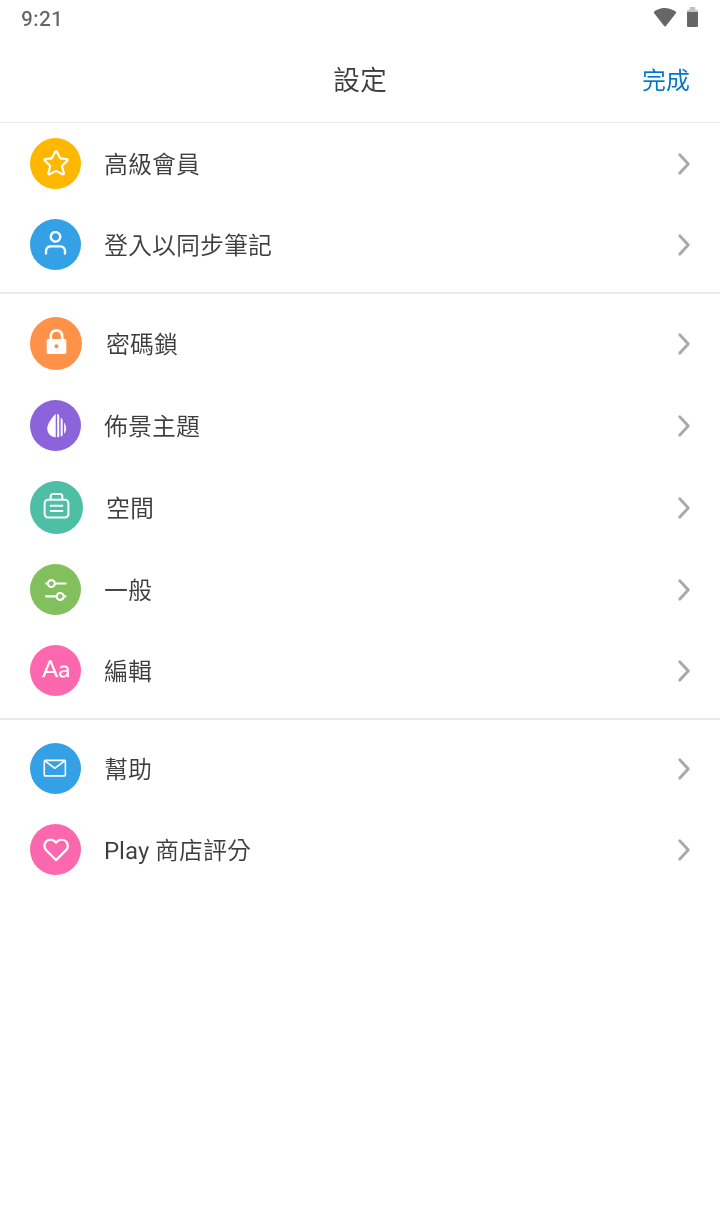Choose Play 商店評分 to rate the app
Image resolution: width=720 pixels, height=1228 pixels.
[360, 850]
